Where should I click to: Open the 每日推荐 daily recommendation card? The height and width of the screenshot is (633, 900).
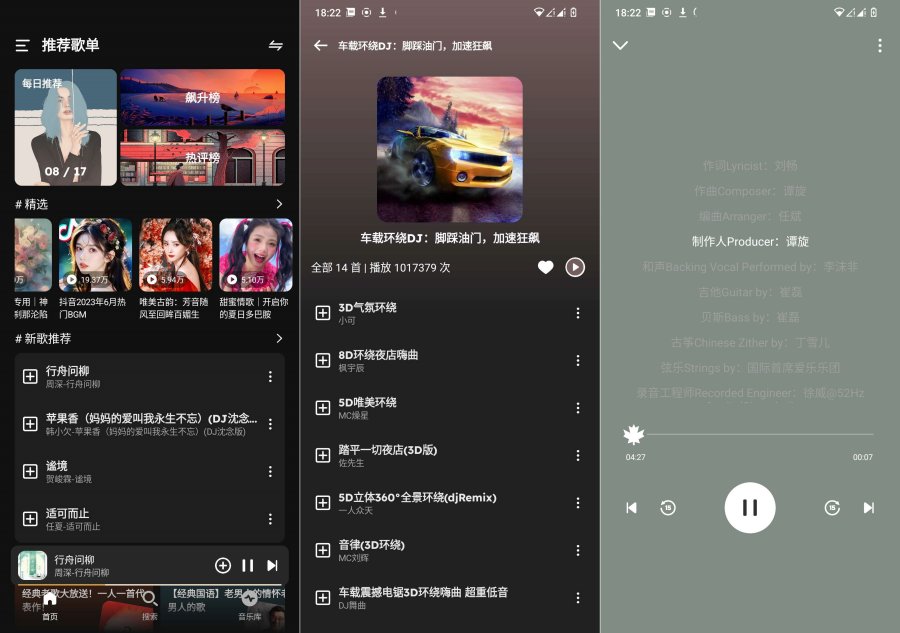65,127
